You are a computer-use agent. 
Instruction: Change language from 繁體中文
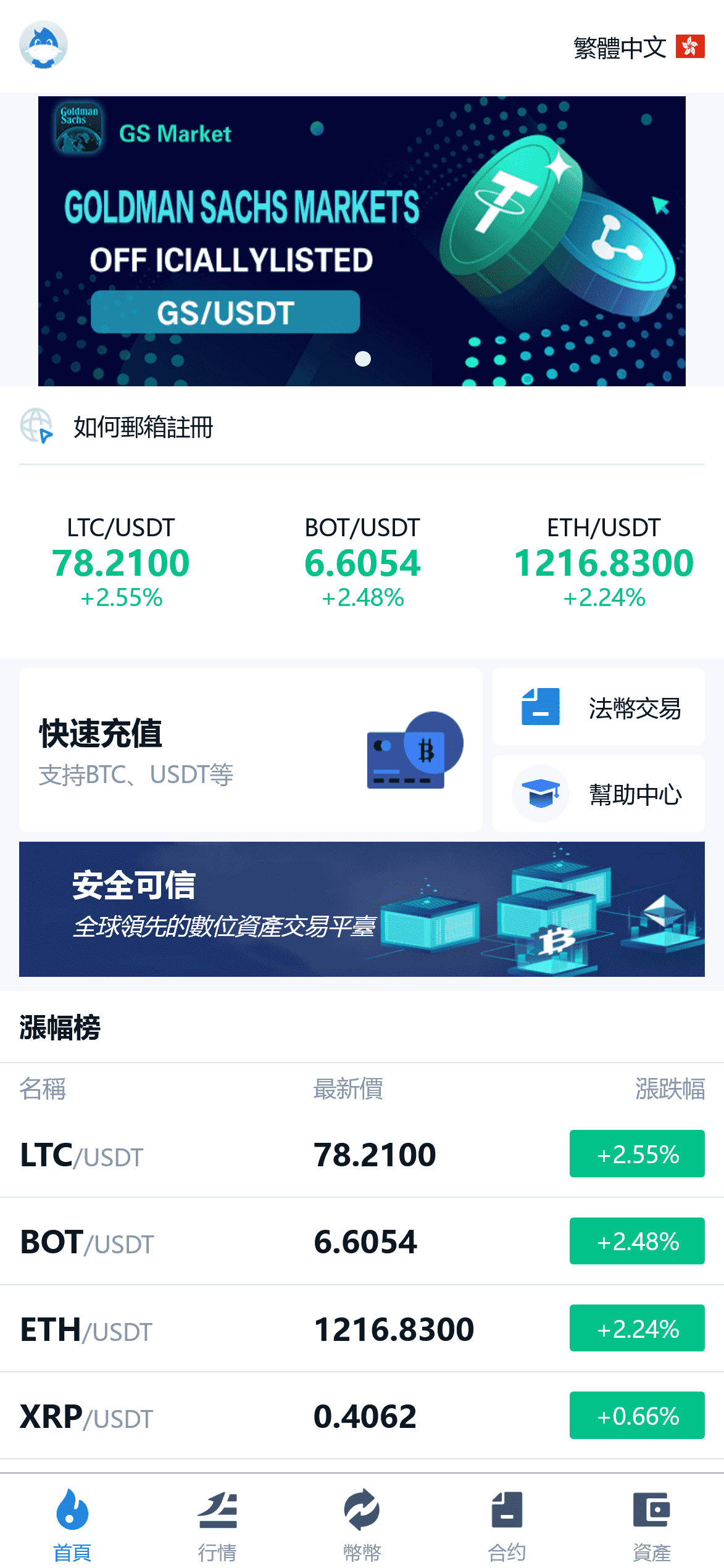[x=639, y=47]
